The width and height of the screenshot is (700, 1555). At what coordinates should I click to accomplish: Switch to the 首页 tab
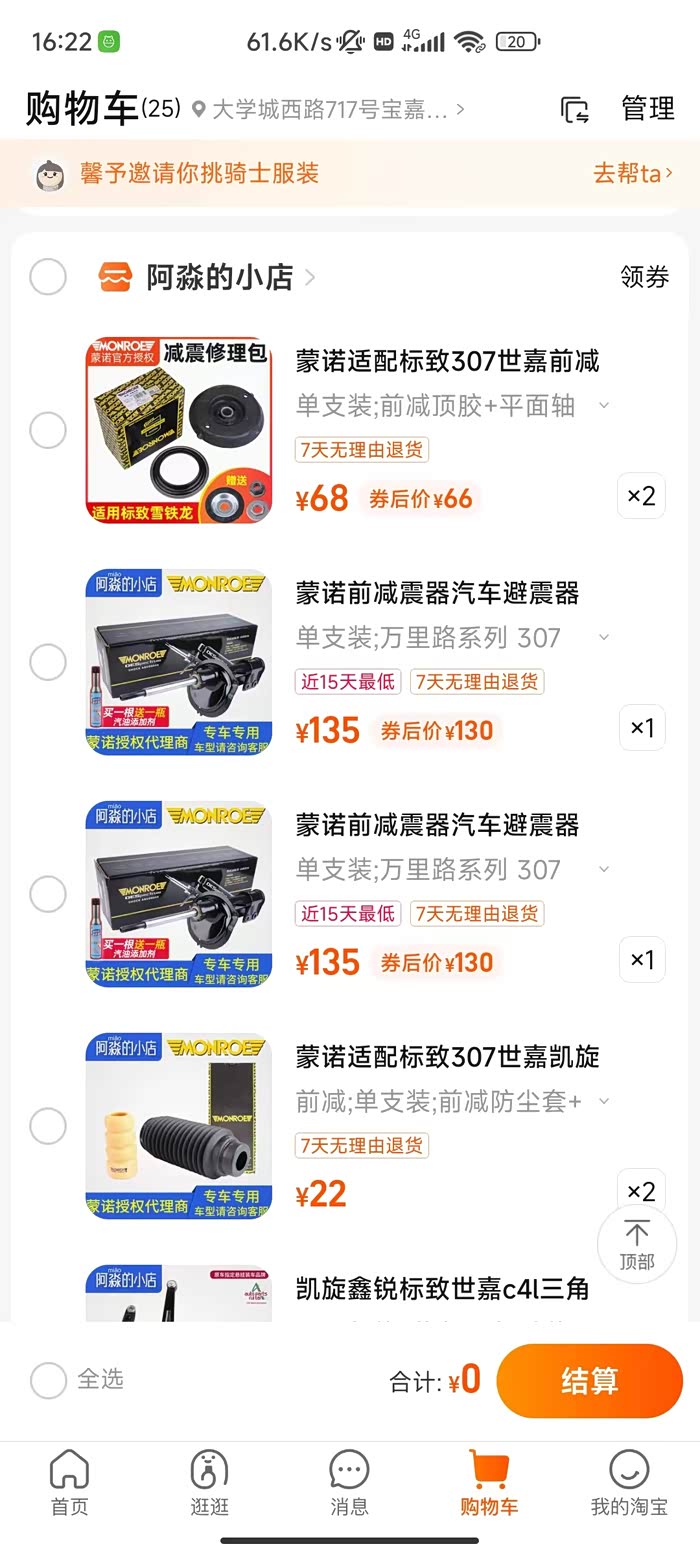[x=70, y=1483]
